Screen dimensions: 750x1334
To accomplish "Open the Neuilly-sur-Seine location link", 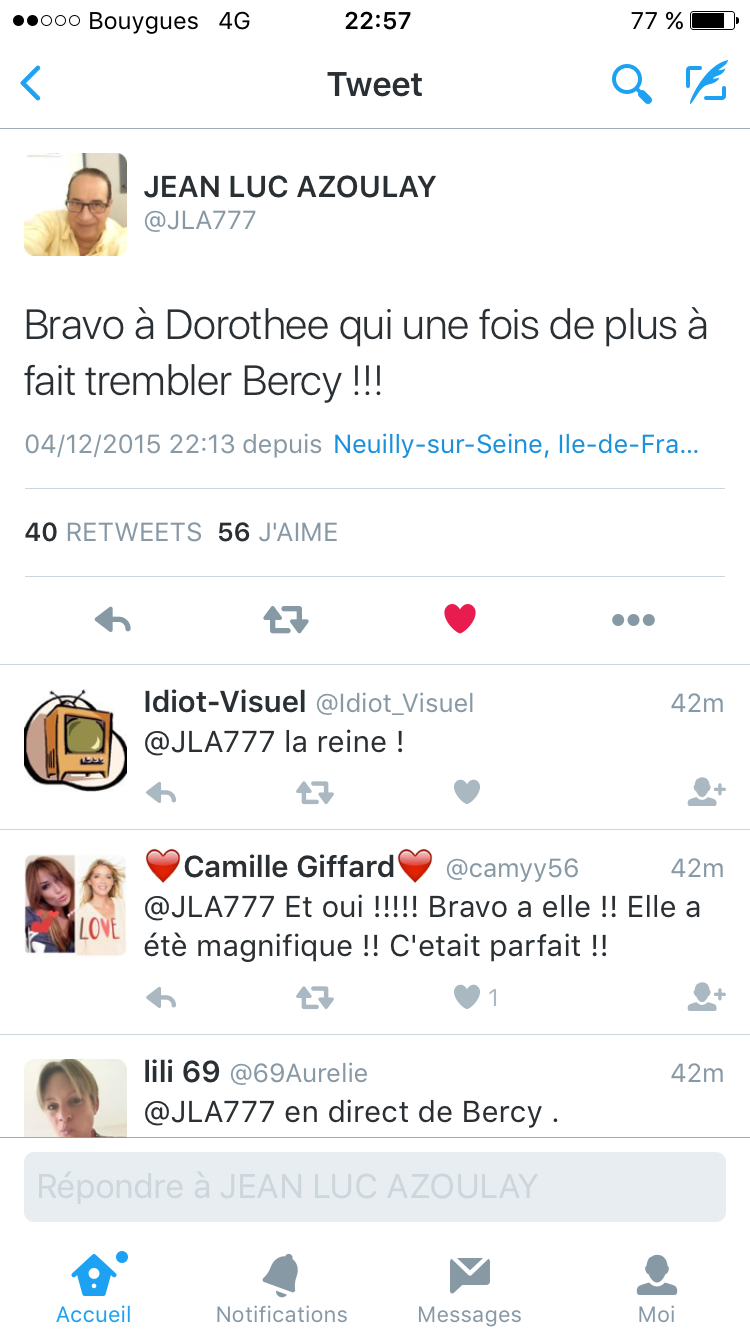I will 515,444.
